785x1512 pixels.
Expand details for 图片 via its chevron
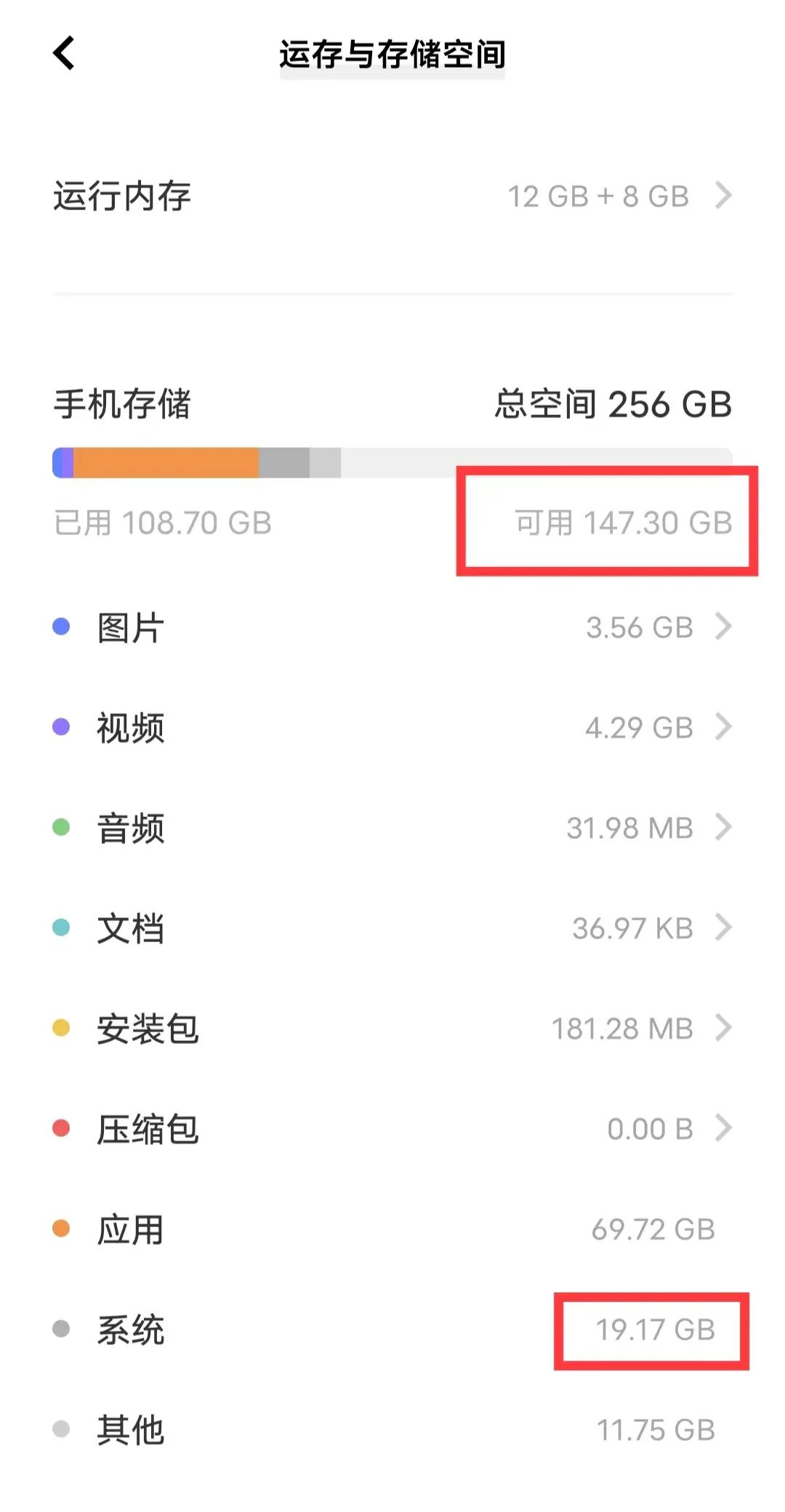coord(725,627)
